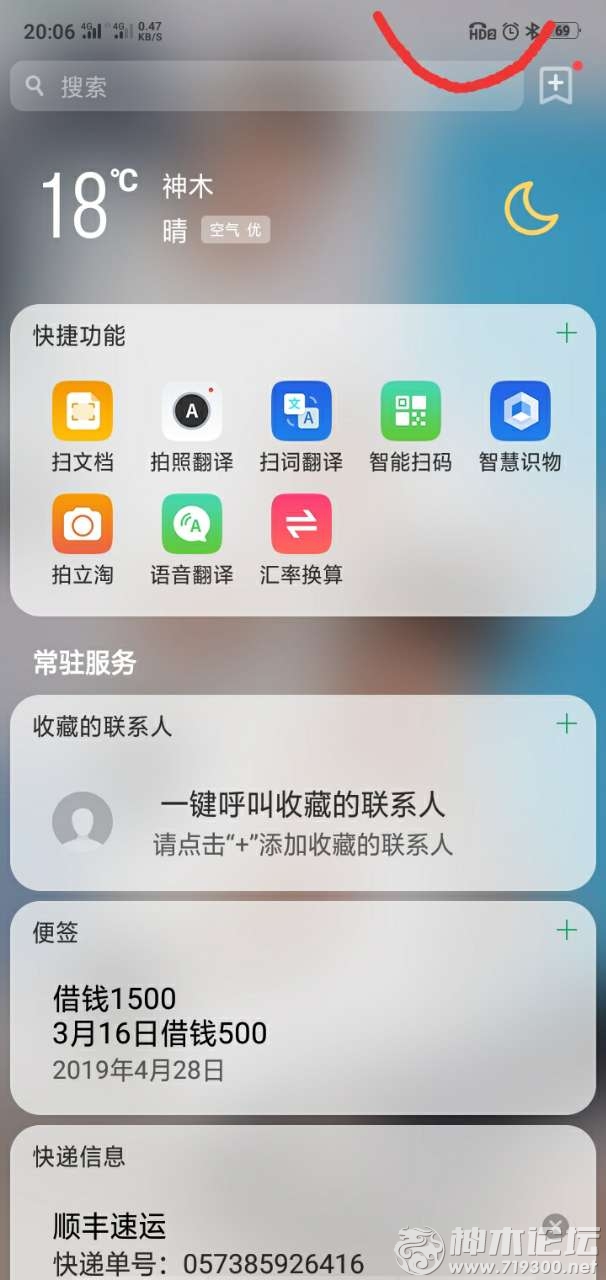Create a new note with 便签 plus
This screenshot has height=1280, width=606.
click(x=567, y=930)
